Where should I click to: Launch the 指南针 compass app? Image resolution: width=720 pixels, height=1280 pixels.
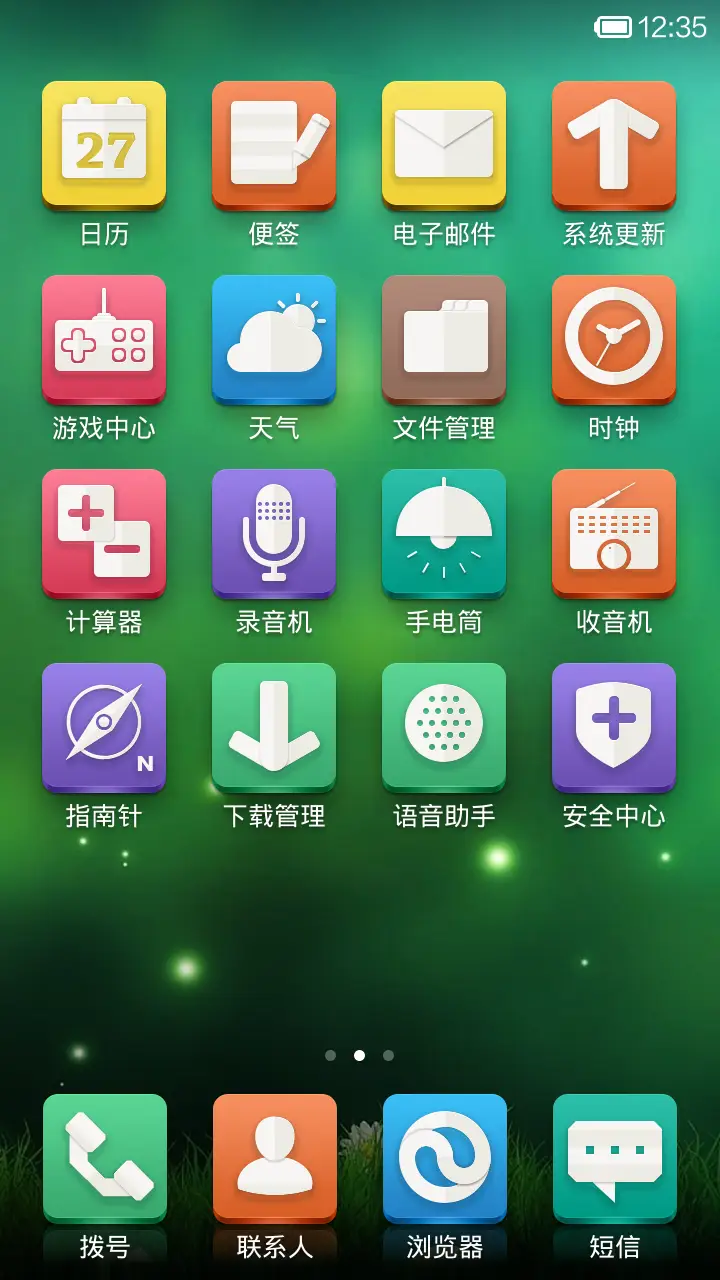tap(104, 729)
